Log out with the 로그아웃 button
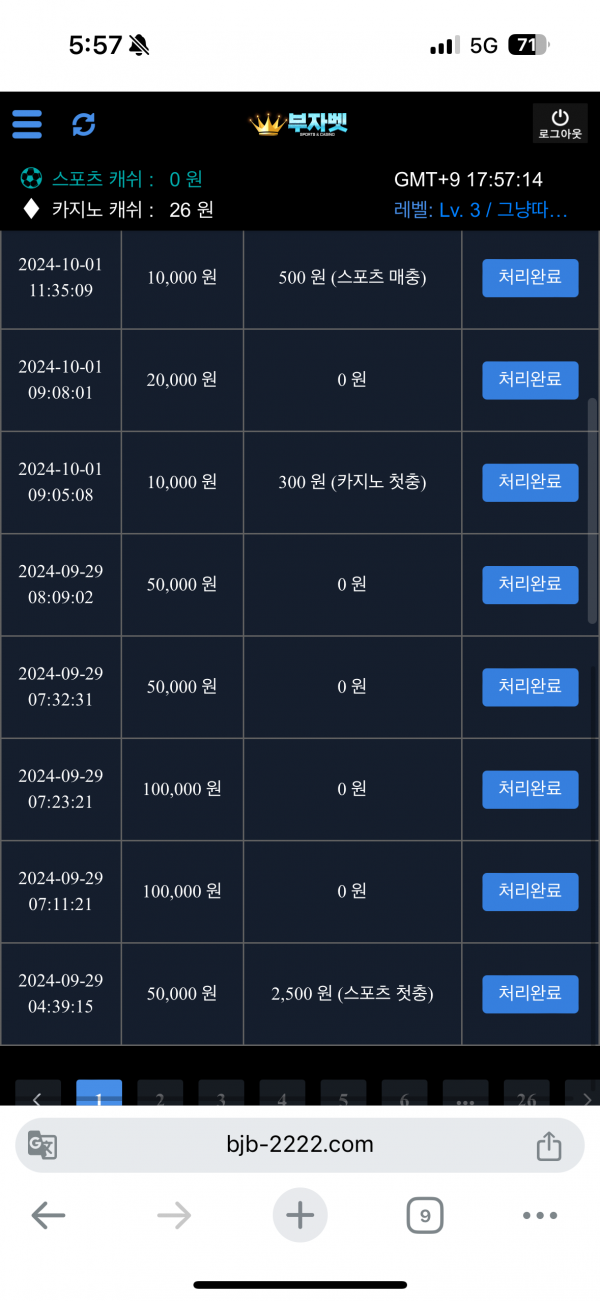 (x=560, y=123)
